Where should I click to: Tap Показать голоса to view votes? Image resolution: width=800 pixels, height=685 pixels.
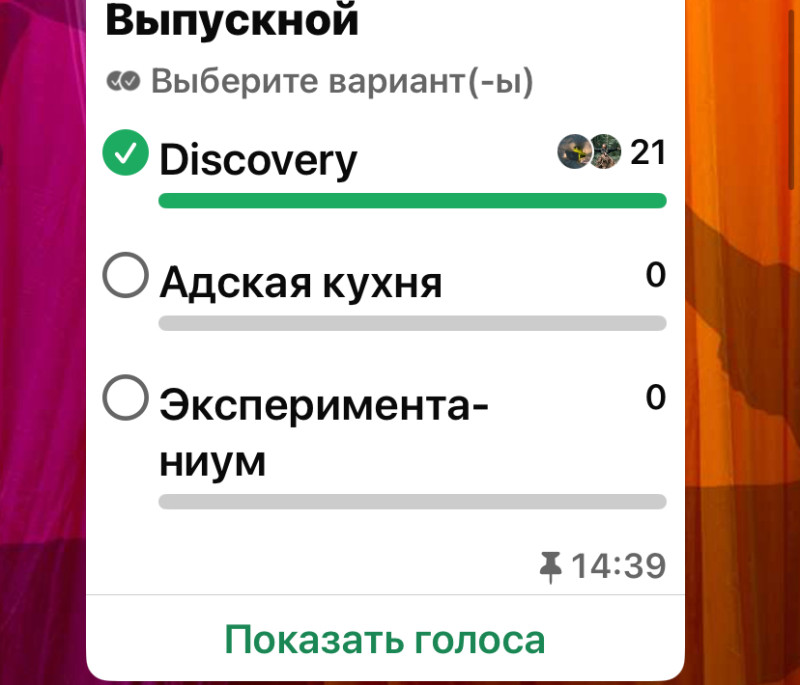click(x=385, y=639)
